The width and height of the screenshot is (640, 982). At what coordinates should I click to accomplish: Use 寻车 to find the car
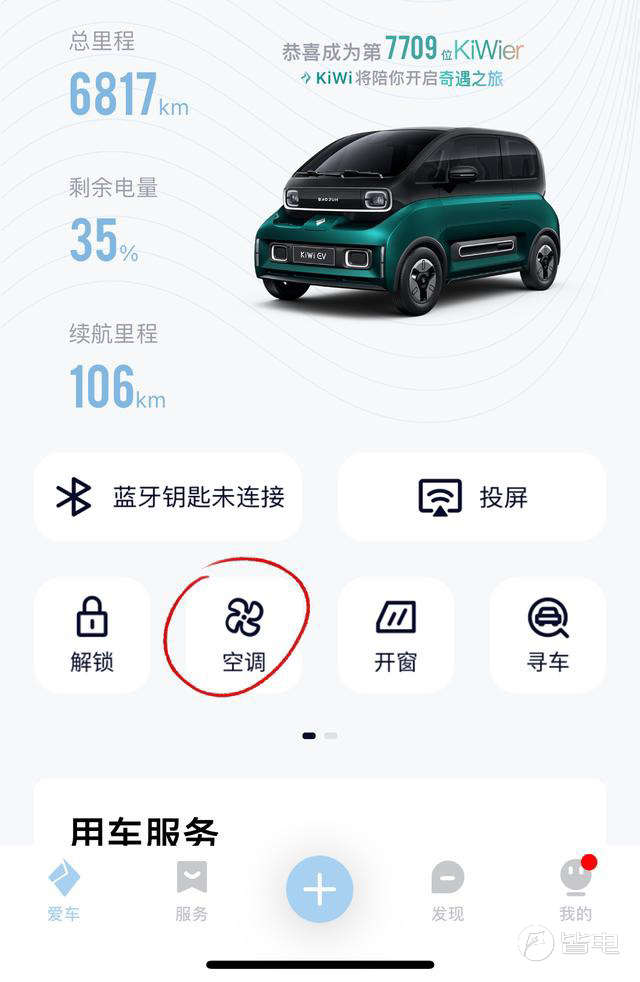click(x=547, y=635)
